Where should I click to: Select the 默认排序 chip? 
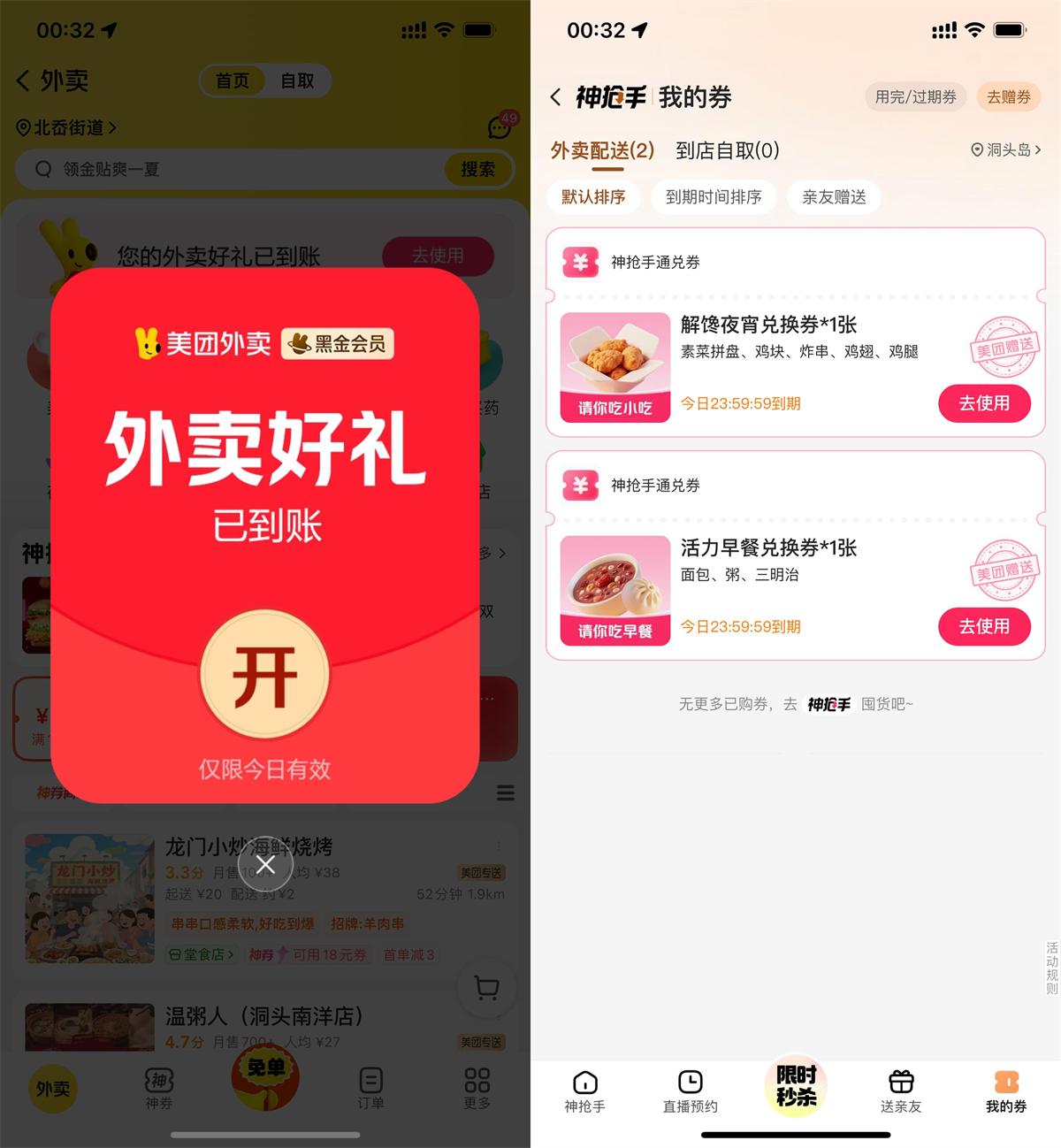(593, 196)
